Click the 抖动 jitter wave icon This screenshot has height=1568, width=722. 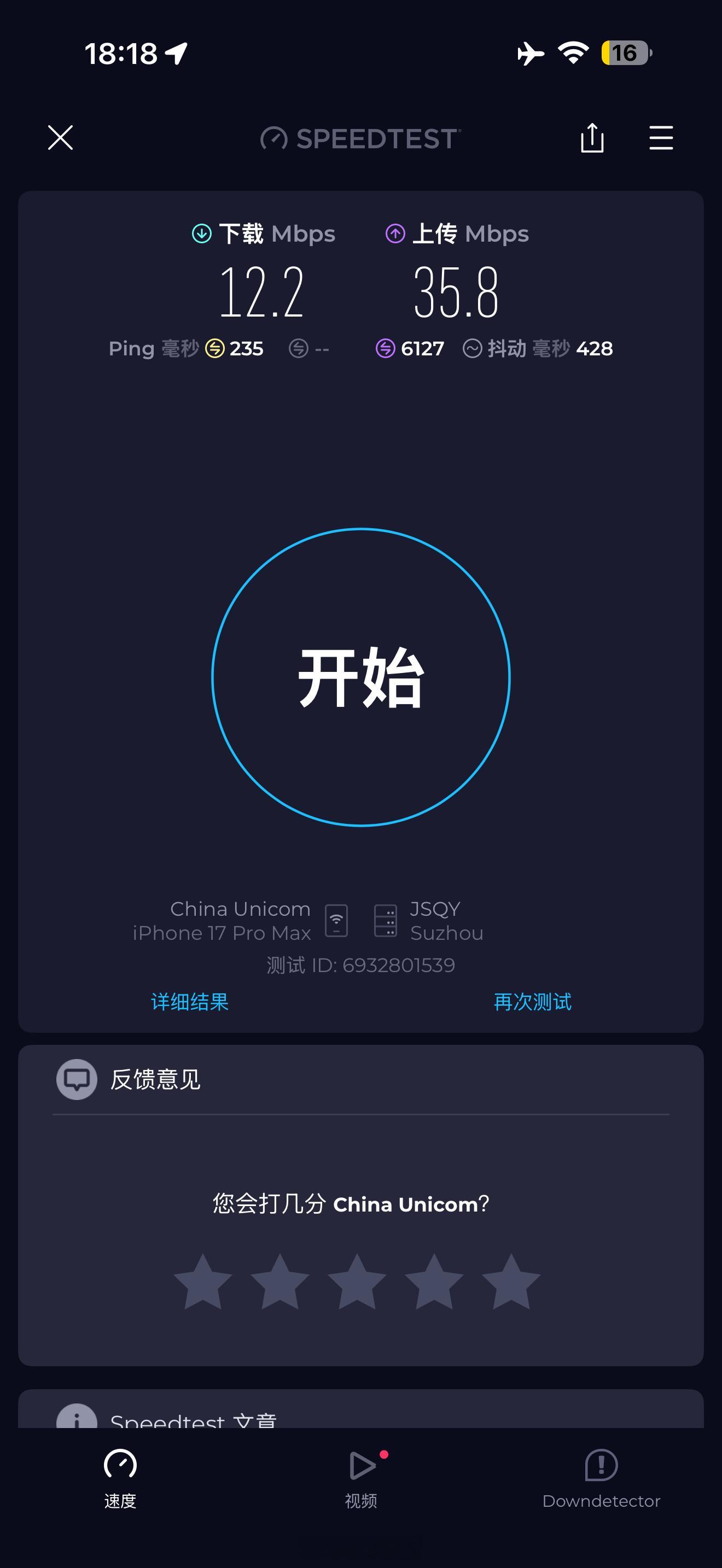pyautogui.click(x=473, y=348)
